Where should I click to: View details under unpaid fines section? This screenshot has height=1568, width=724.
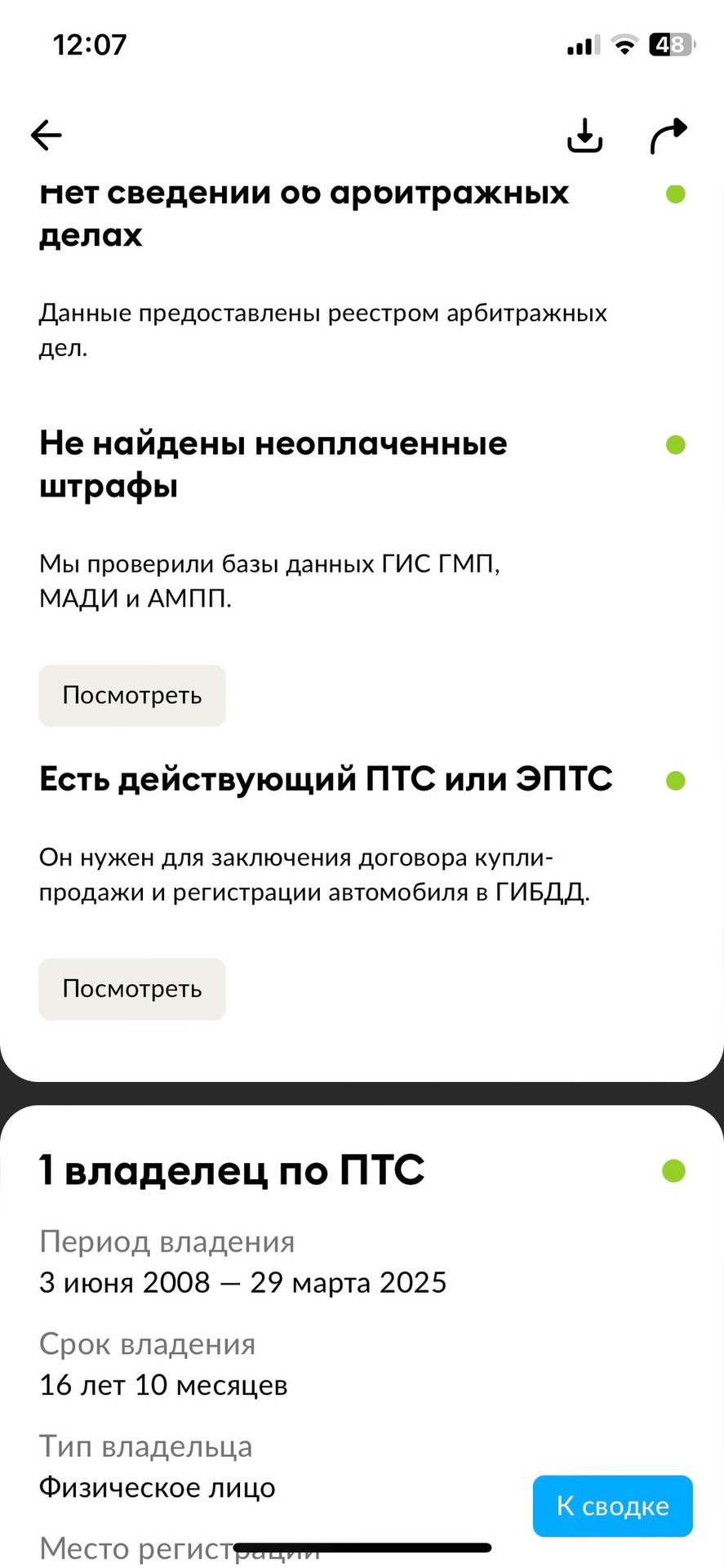pos(132,696)
